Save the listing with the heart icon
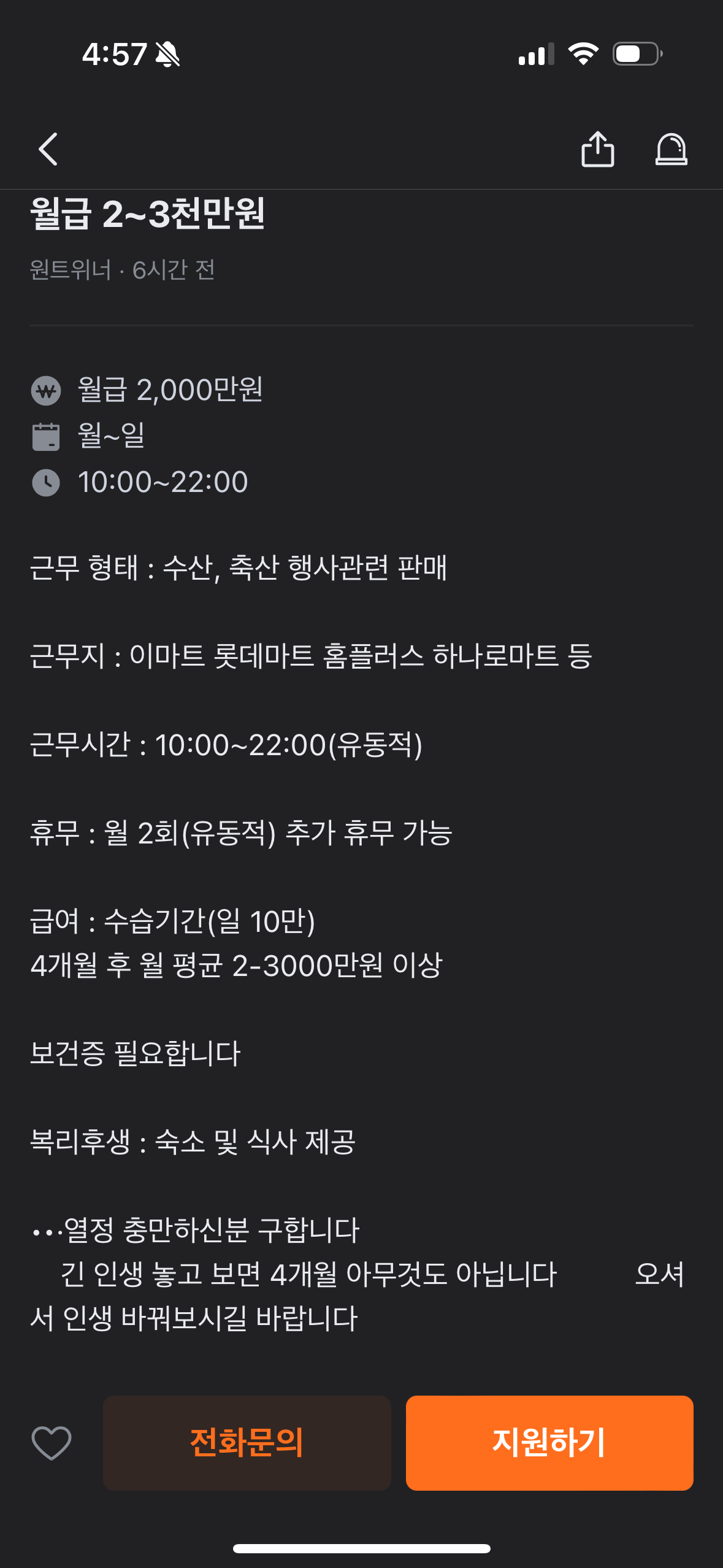This screenshot has width=723, height=1568. point(52,1442)
